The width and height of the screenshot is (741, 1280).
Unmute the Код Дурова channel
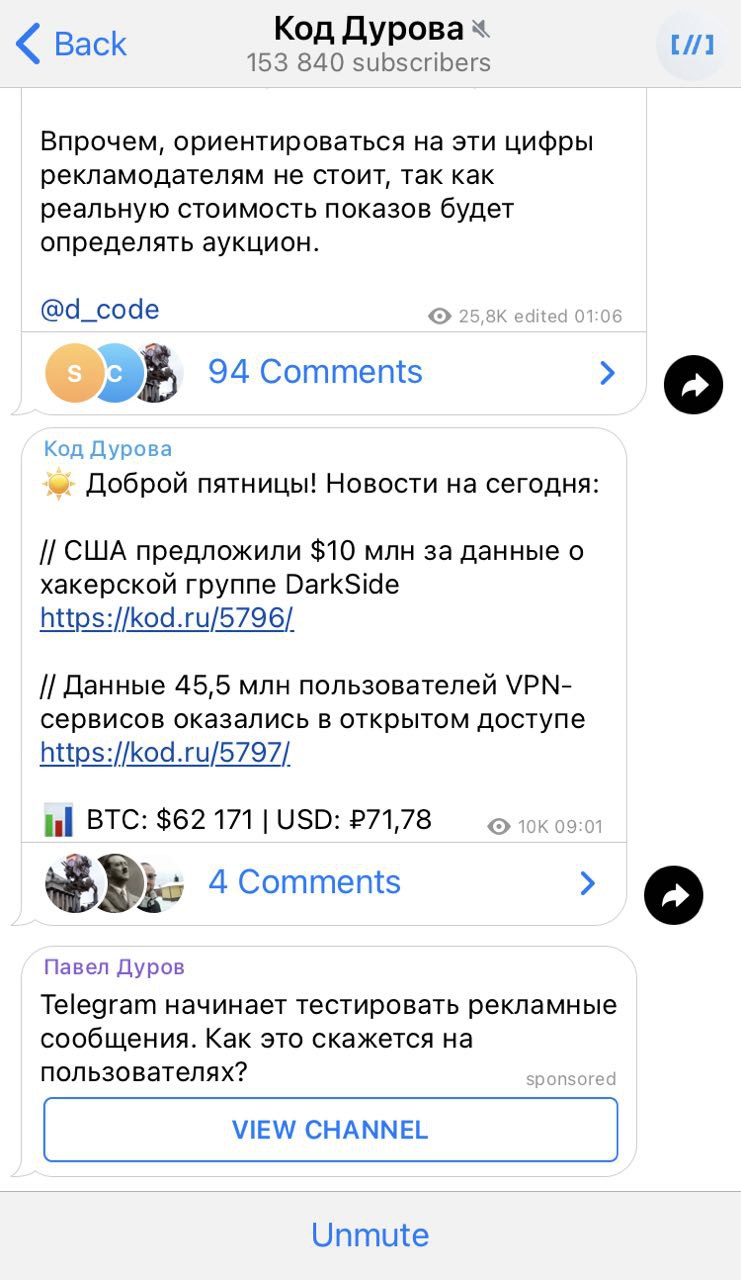(370, 1235)
